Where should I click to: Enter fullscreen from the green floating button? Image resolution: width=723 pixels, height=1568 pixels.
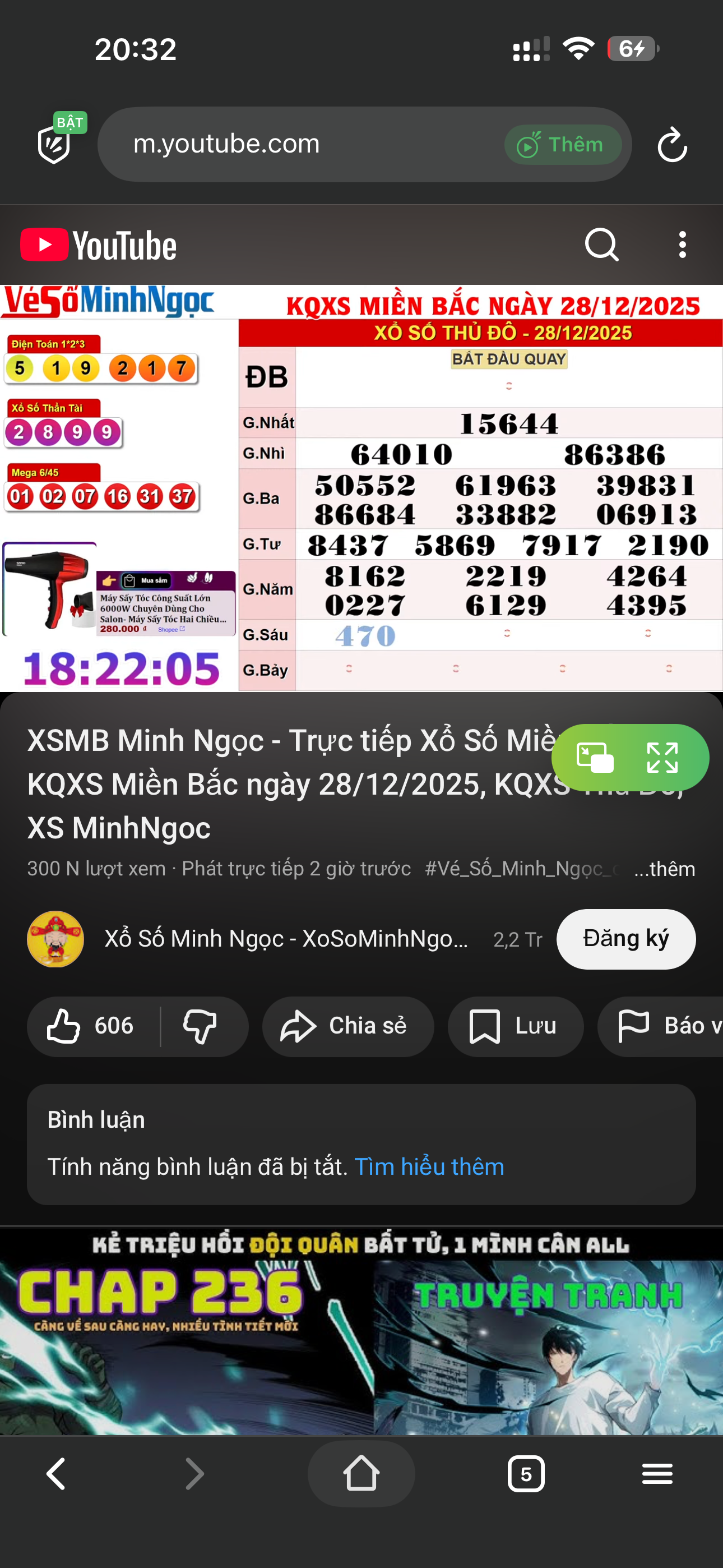662,758
